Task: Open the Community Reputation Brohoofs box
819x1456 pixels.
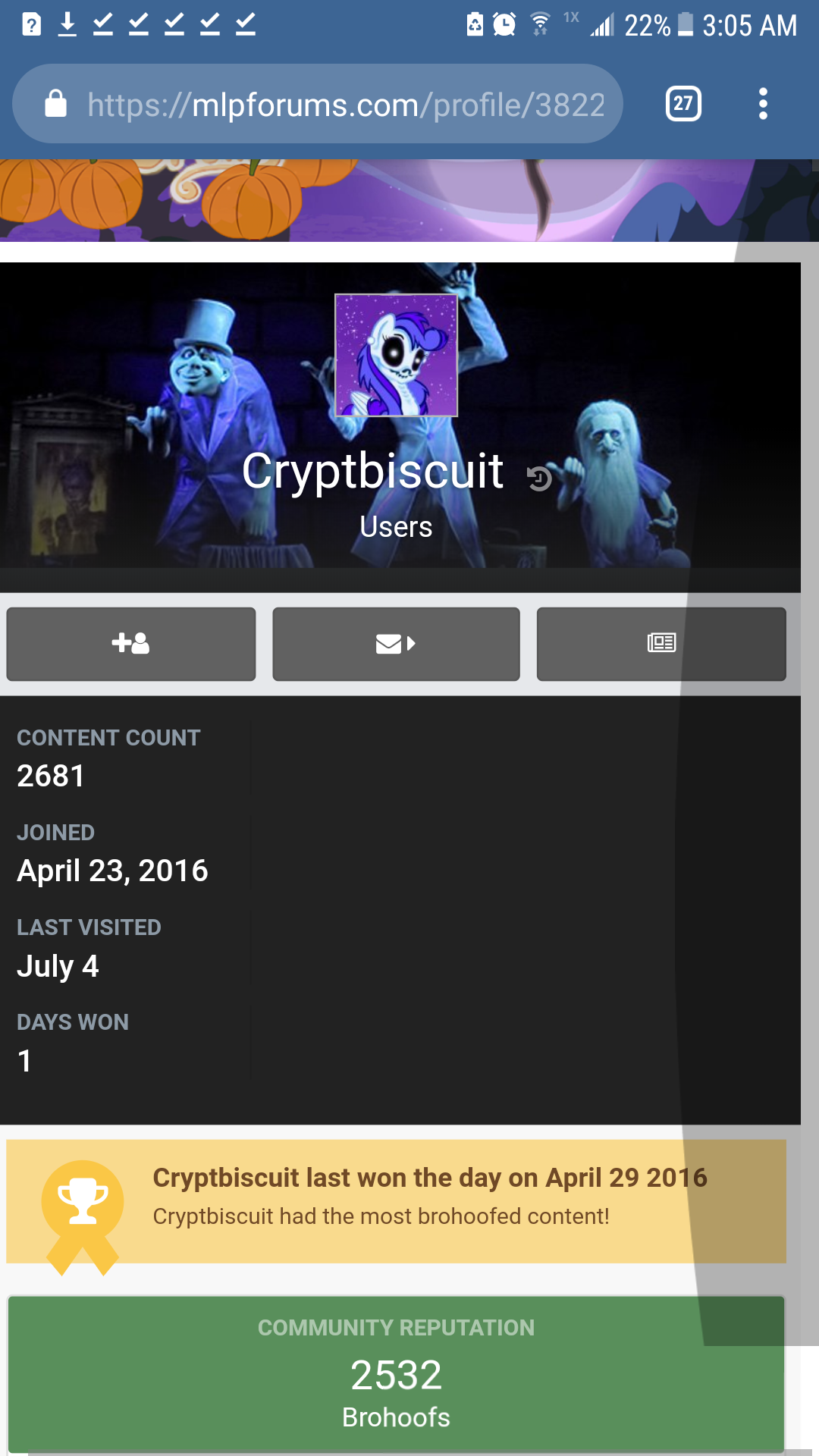Action: tap(396, 1373)
